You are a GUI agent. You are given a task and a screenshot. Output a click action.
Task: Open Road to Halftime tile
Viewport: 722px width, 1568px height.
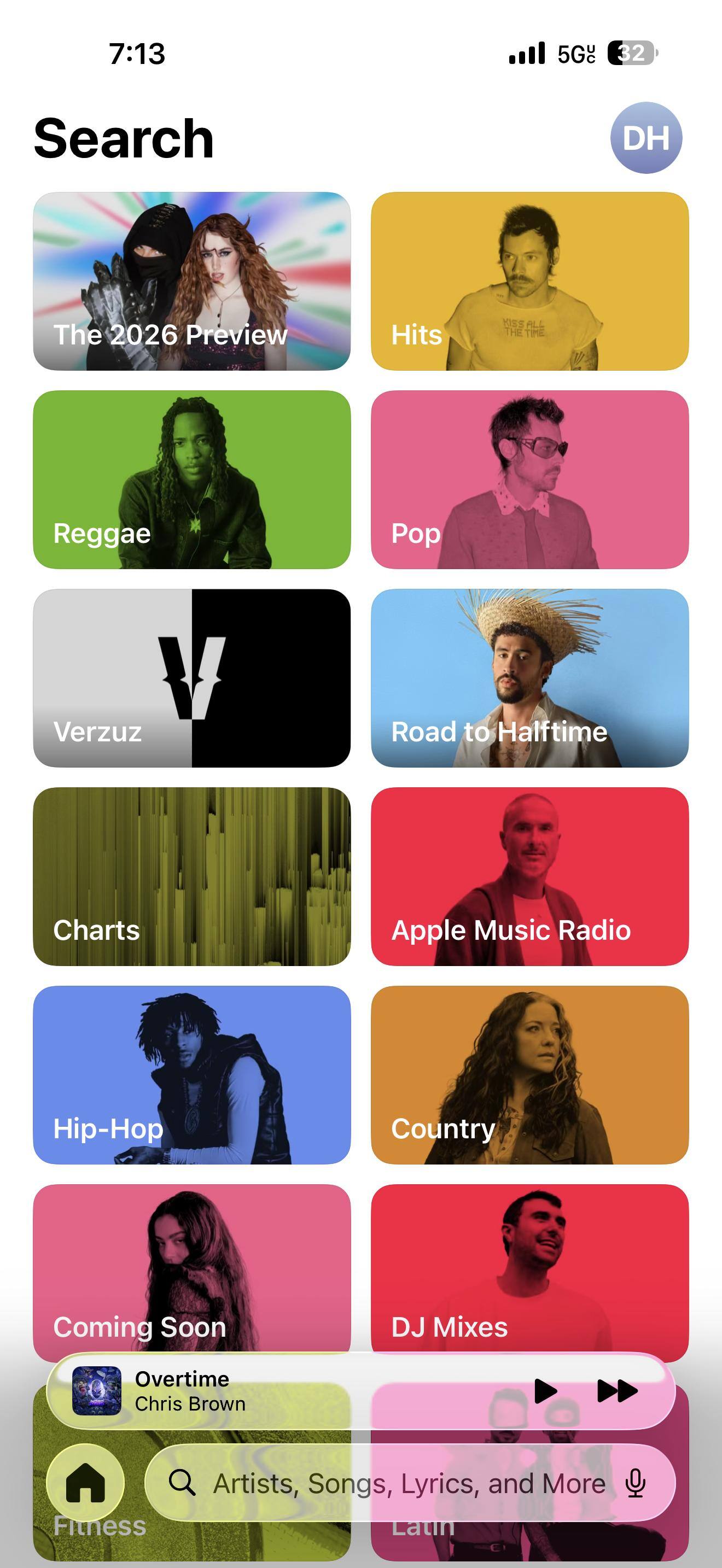pyautogui.click(x=529, y=678)
